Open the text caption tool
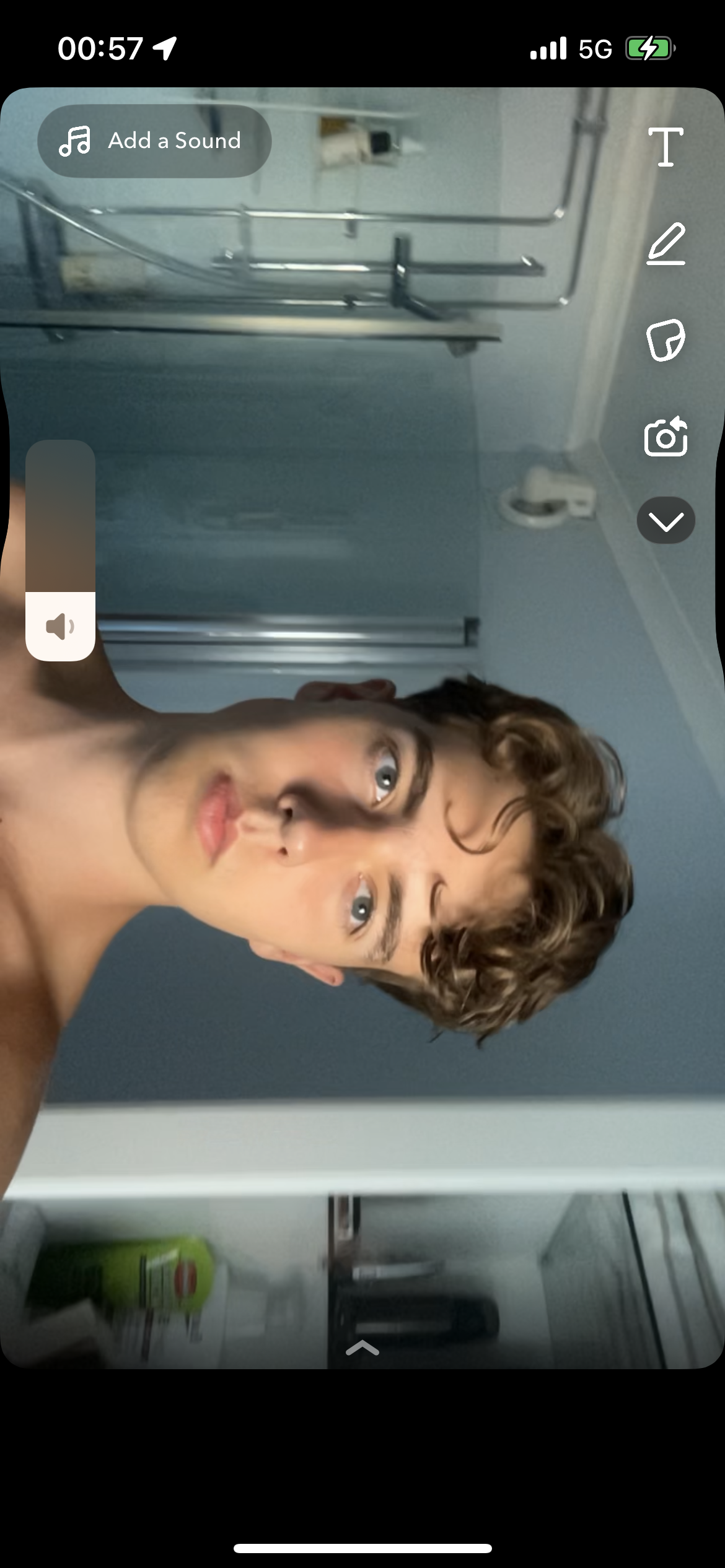The image size is (725, 1568). point(666,147)
